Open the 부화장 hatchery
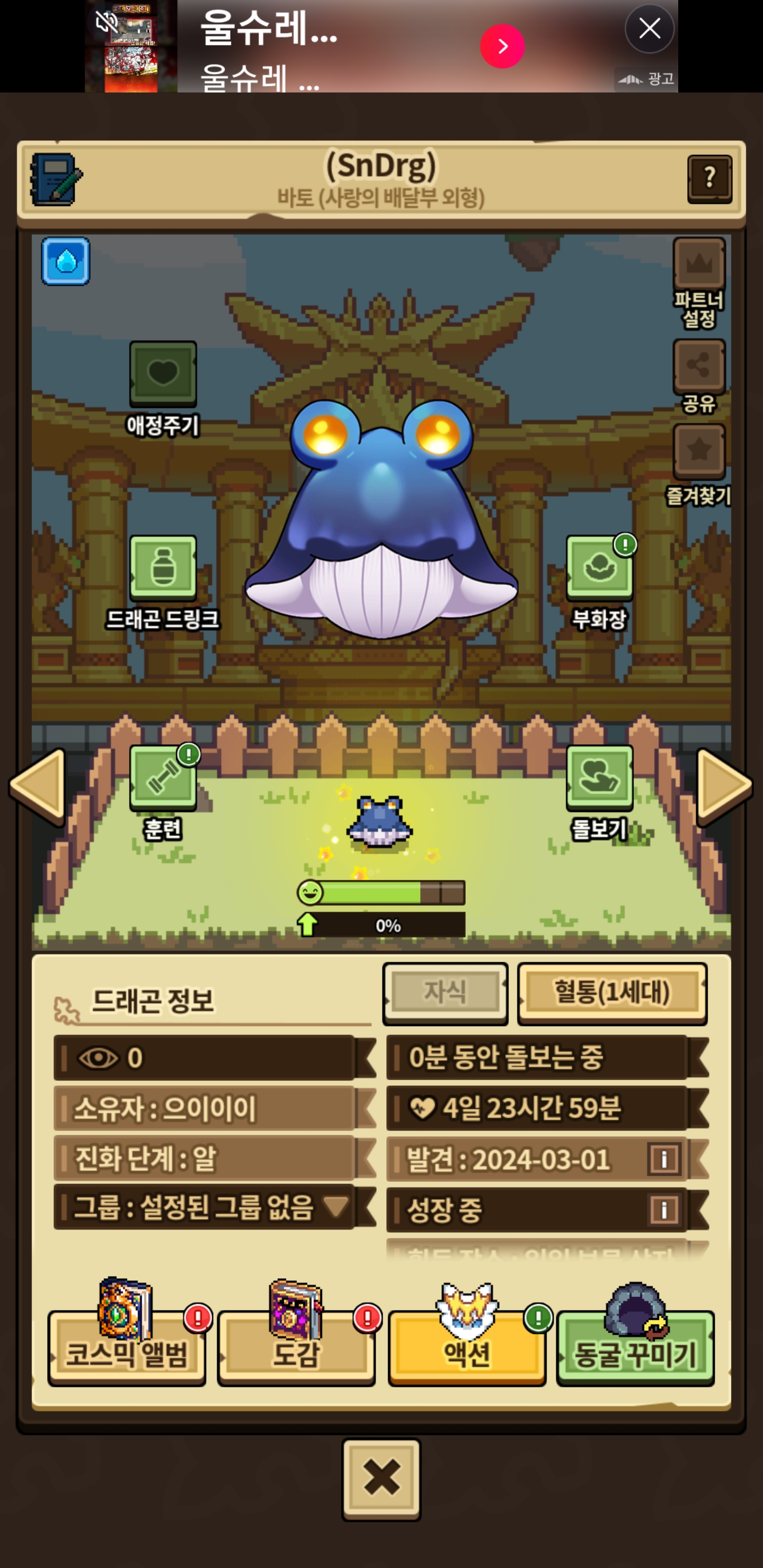 [599, 568]
